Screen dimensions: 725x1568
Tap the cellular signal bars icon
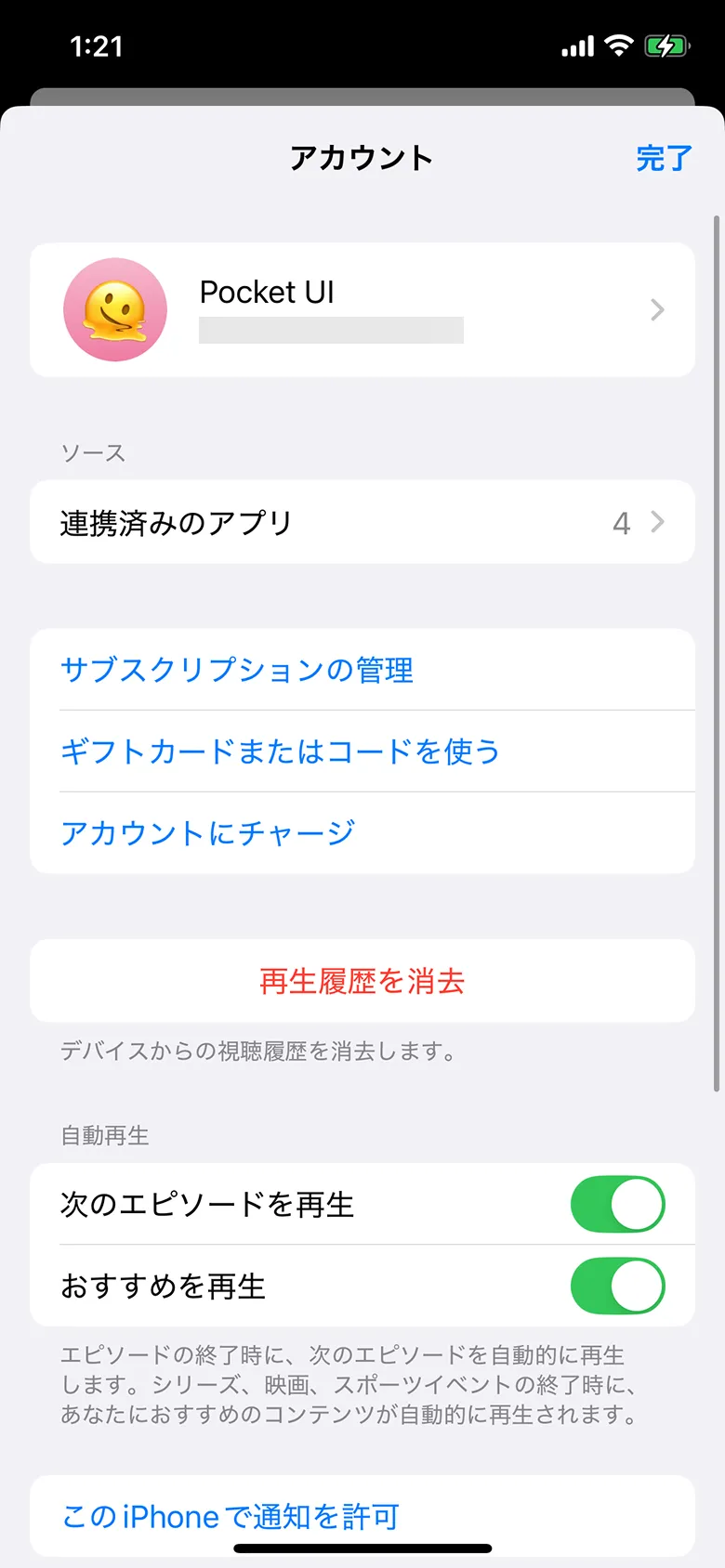click(575, 45)
